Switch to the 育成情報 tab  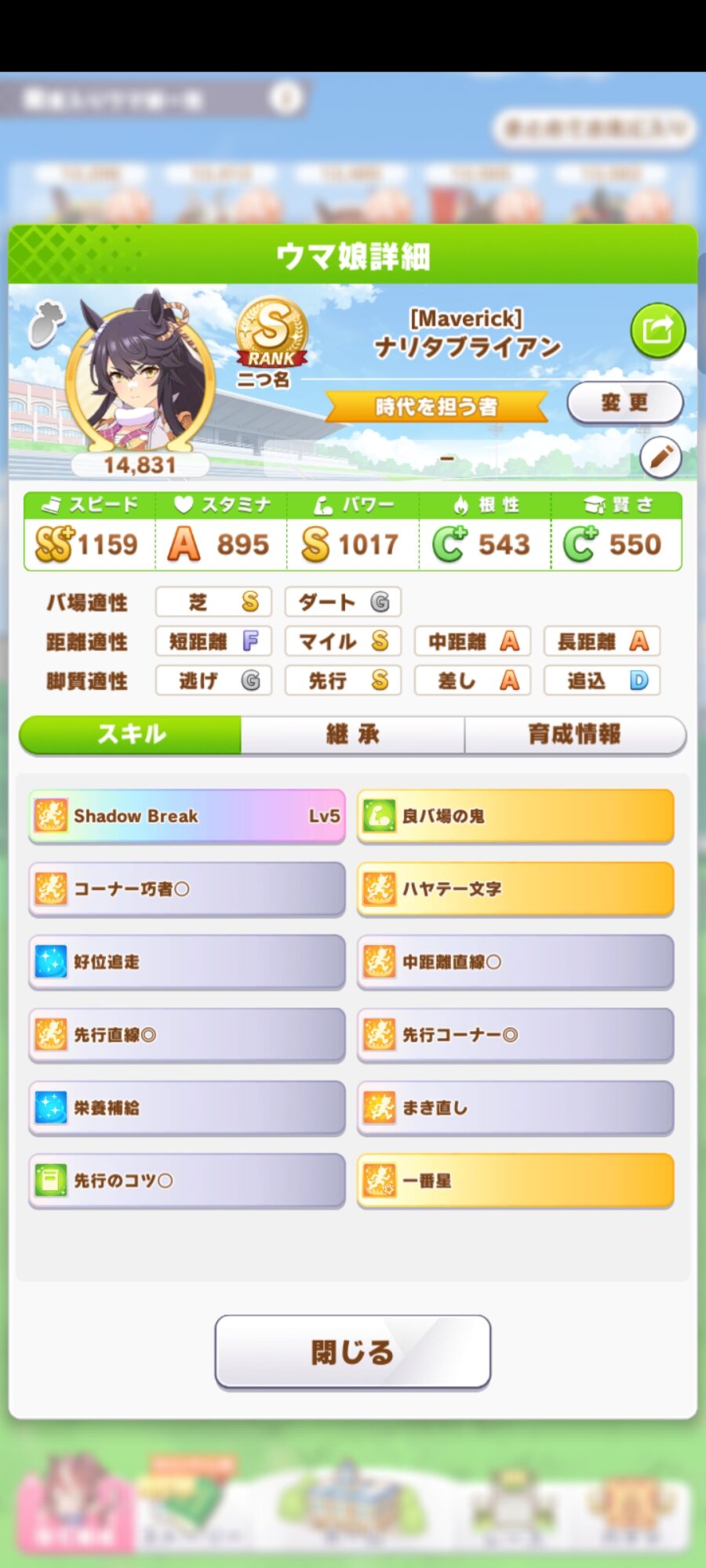click(x=574, y=735)
